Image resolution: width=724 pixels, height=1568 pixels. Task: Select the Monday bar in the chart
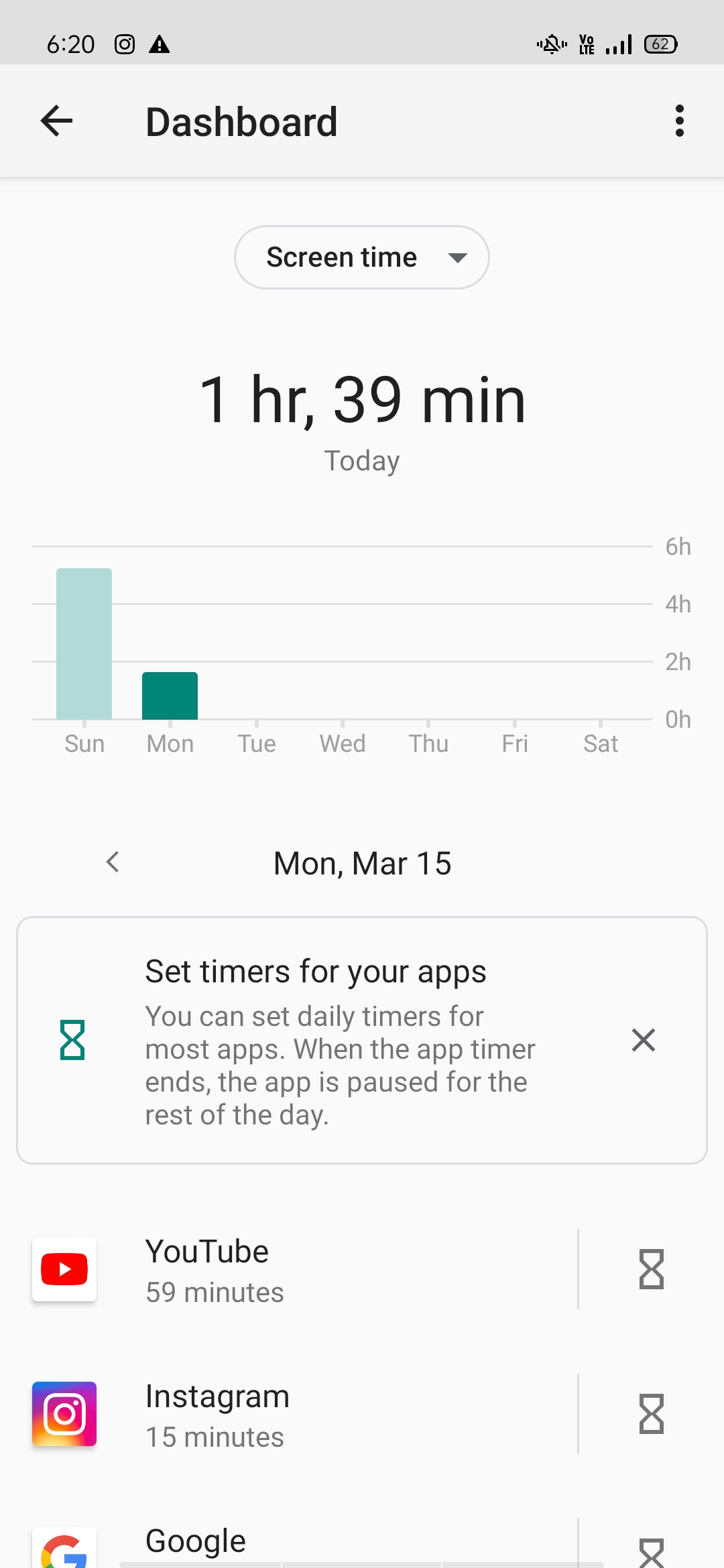pos(170,696)
